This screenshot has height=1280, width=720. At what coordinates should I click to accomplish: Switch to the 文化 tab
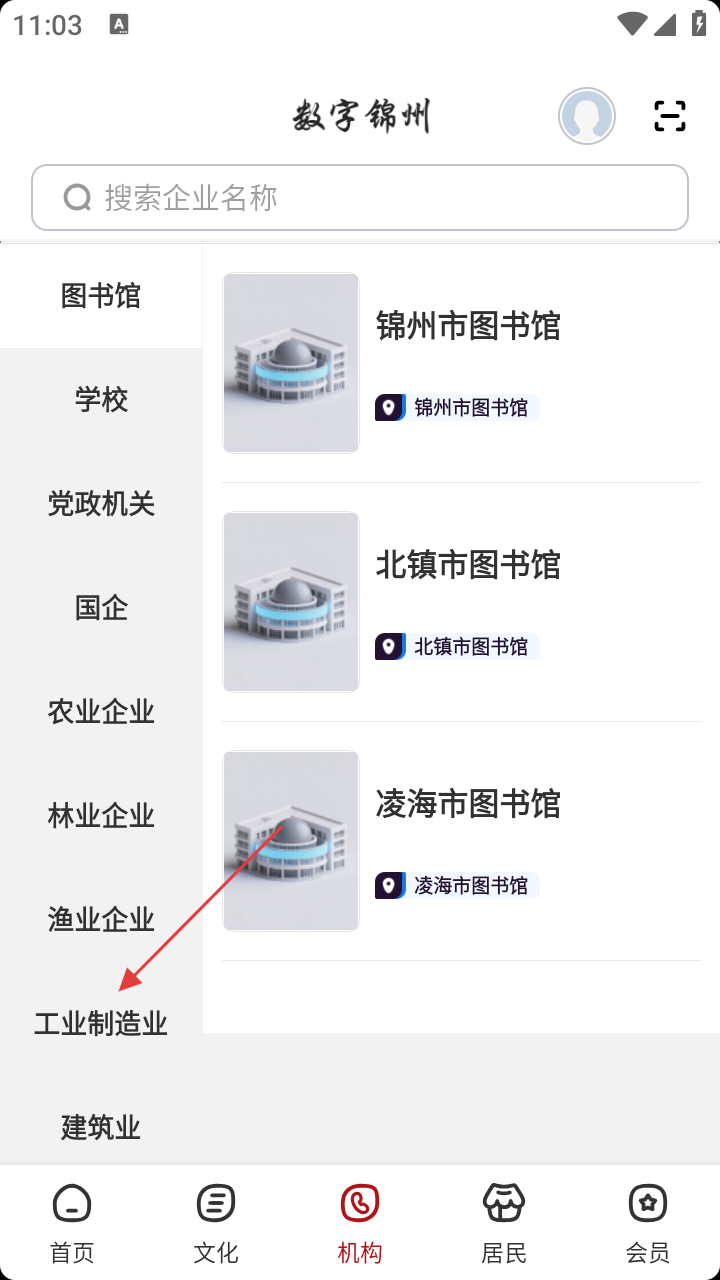coord(216,1222)
